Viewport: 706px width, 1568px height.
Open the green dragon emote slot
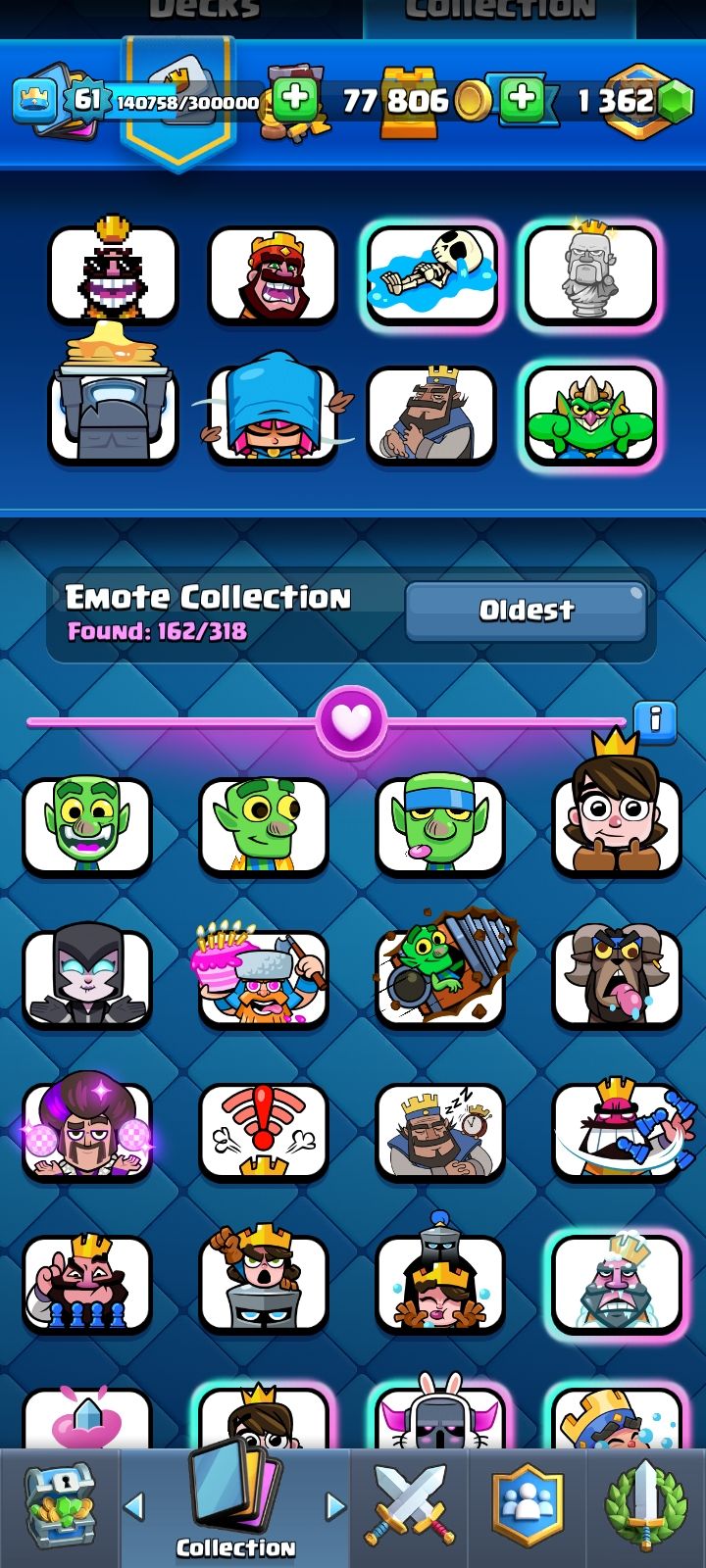[590, 415]
